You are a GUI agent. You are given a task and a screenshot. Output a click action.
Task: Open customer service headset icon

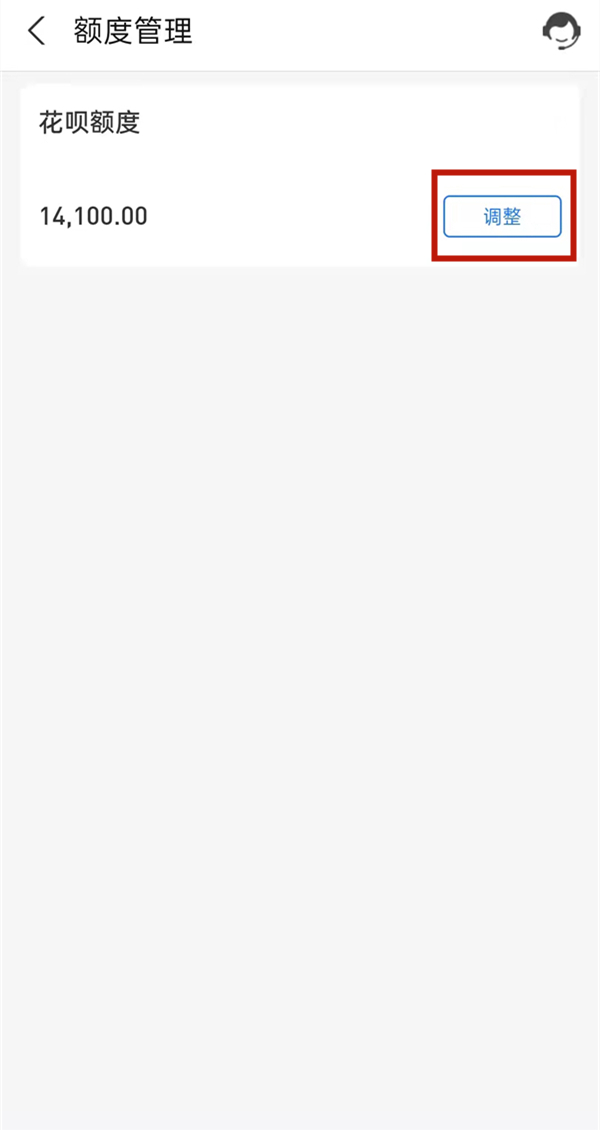click(561, 31)
